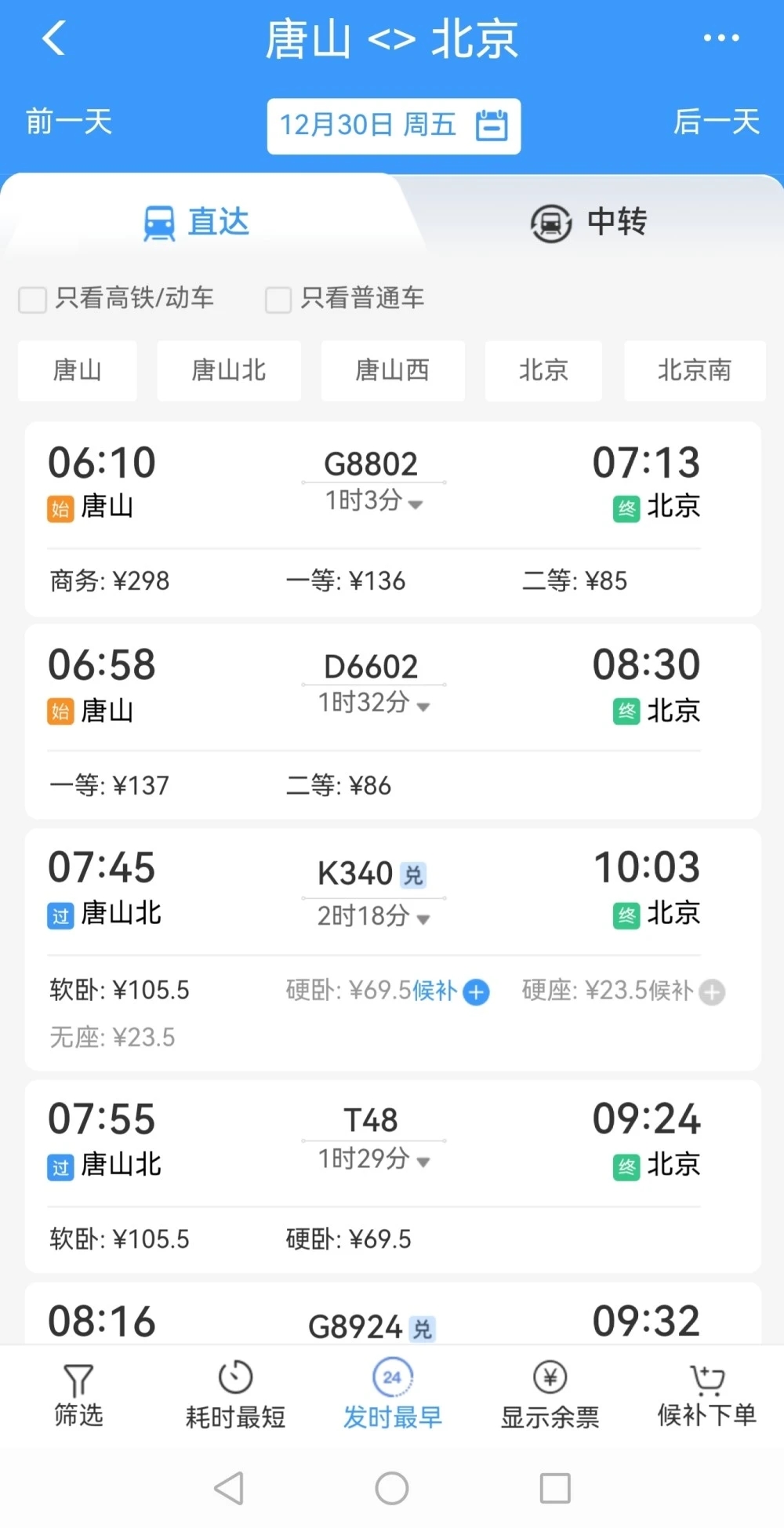The width and height of the screenshot is (784, 1528).
Task: Open the 12月30日 date picker
Action: (x=394, y=126)
